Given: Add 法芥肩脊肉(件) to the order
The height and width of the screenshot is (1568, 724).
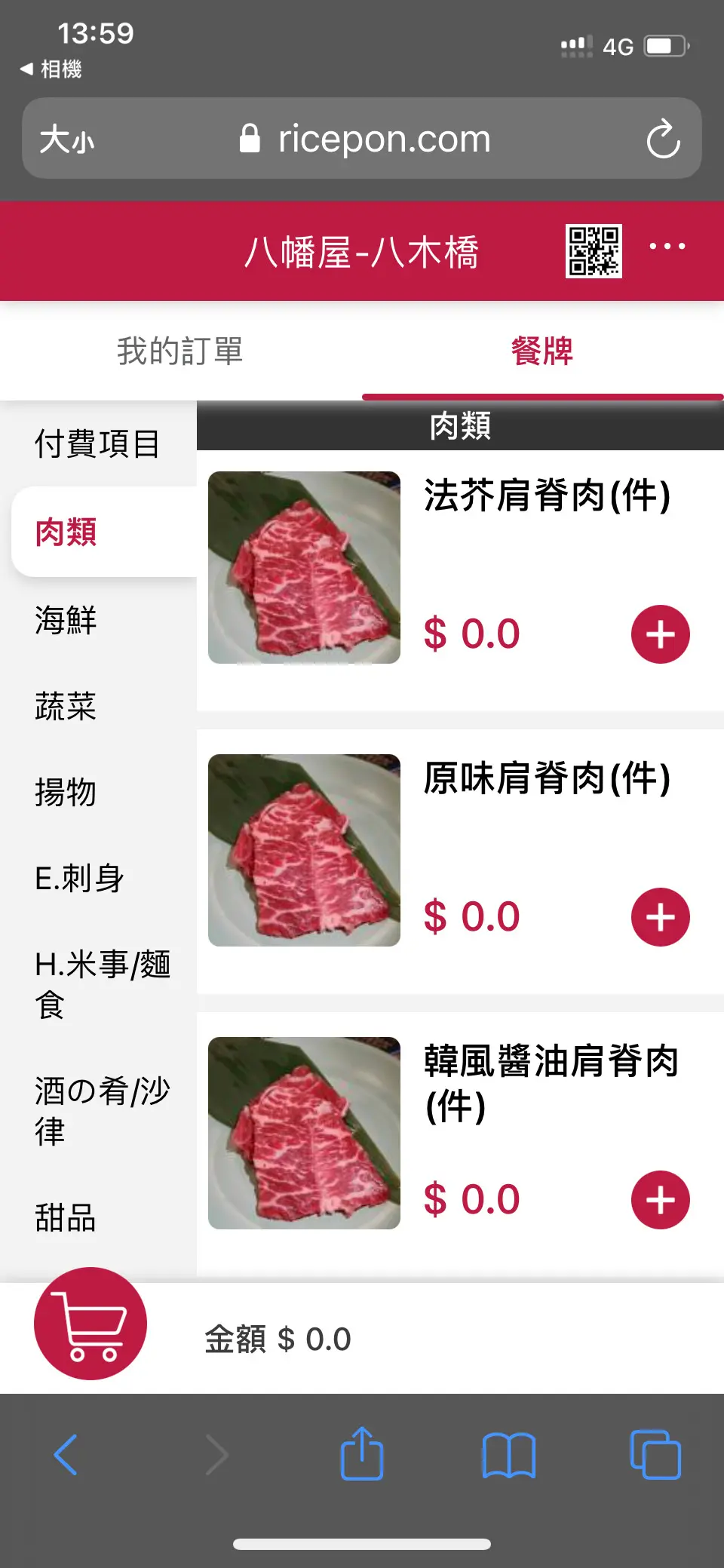Looking at the screenshot, I should (x=660, y=634).
